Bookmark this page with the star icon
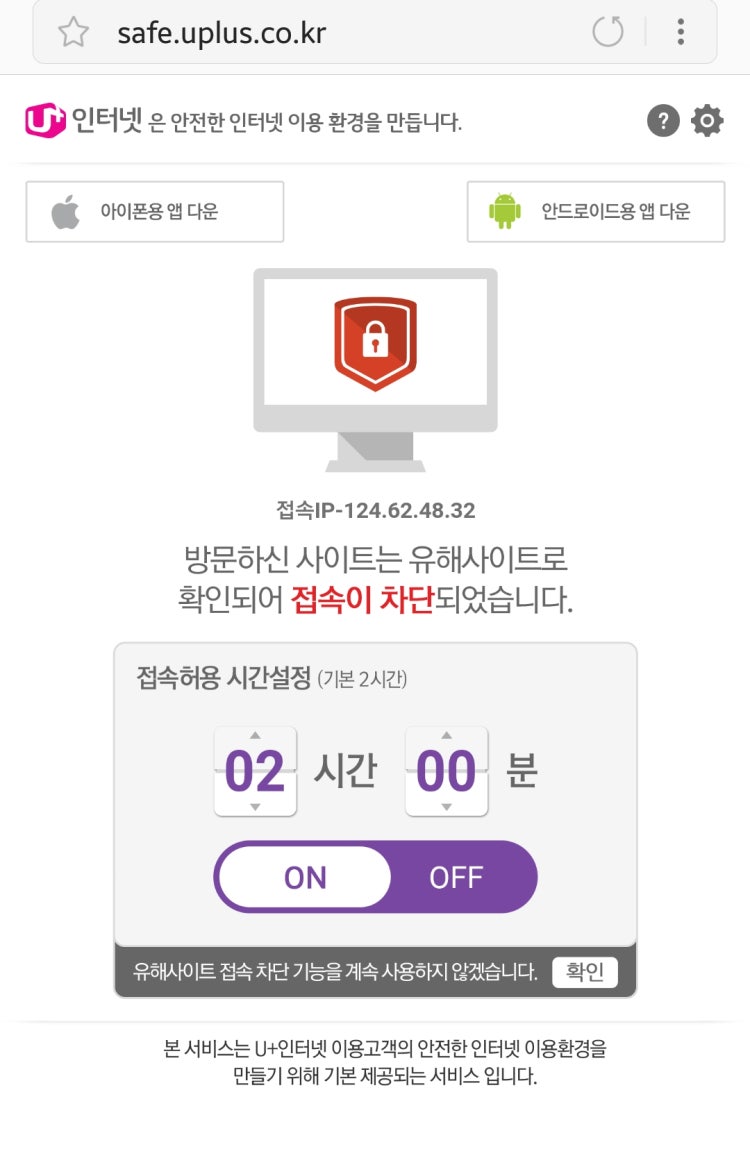750x1174 pixels. [73, 33]
